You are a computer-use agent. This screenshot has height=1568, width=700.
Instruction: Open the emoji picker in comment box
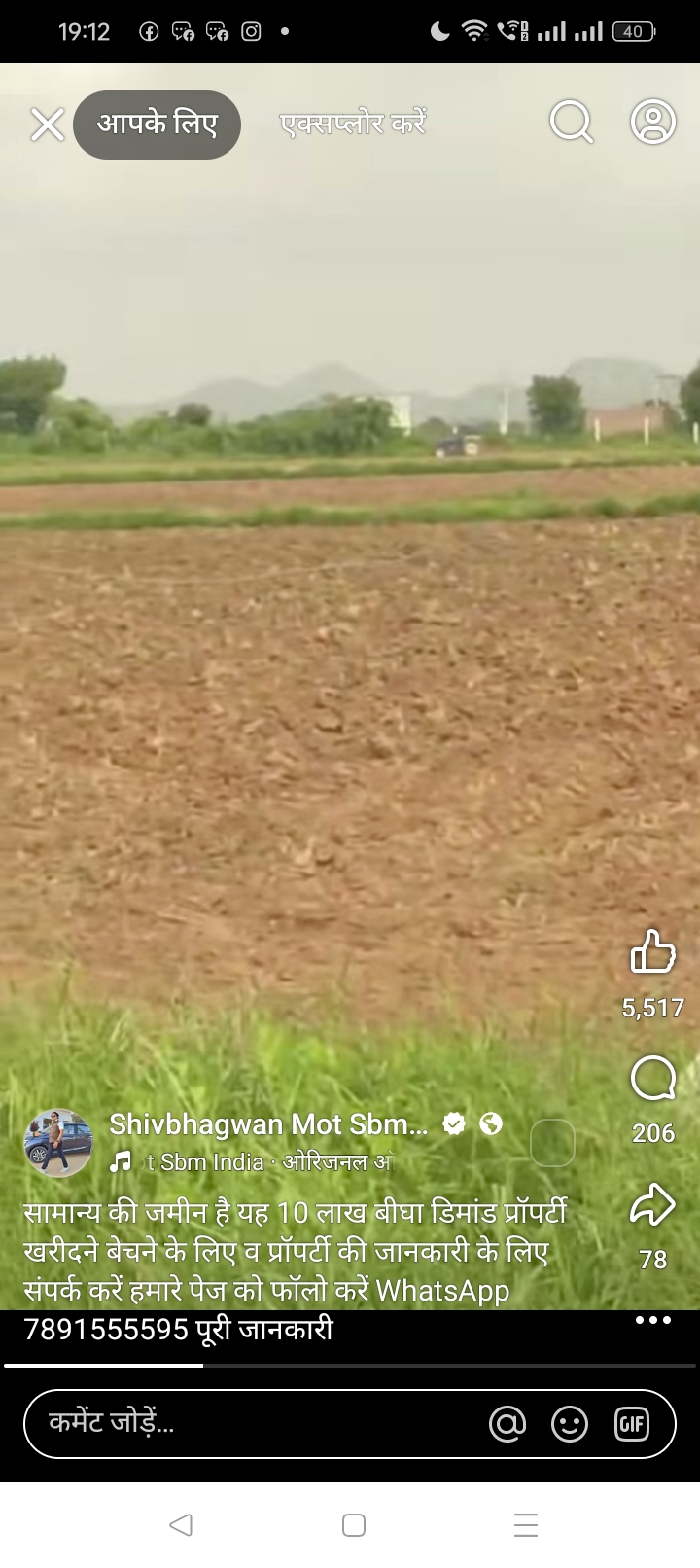pyautogui.click(x=570, y=1424)
